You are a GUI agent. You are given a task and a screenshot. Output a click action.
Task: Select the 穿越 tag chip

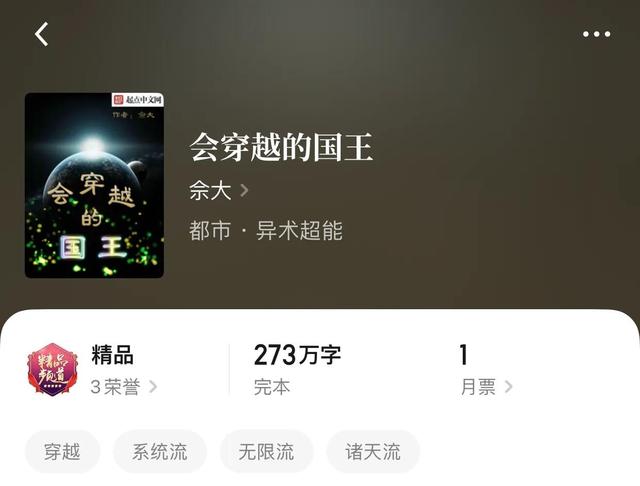point(62,451)
